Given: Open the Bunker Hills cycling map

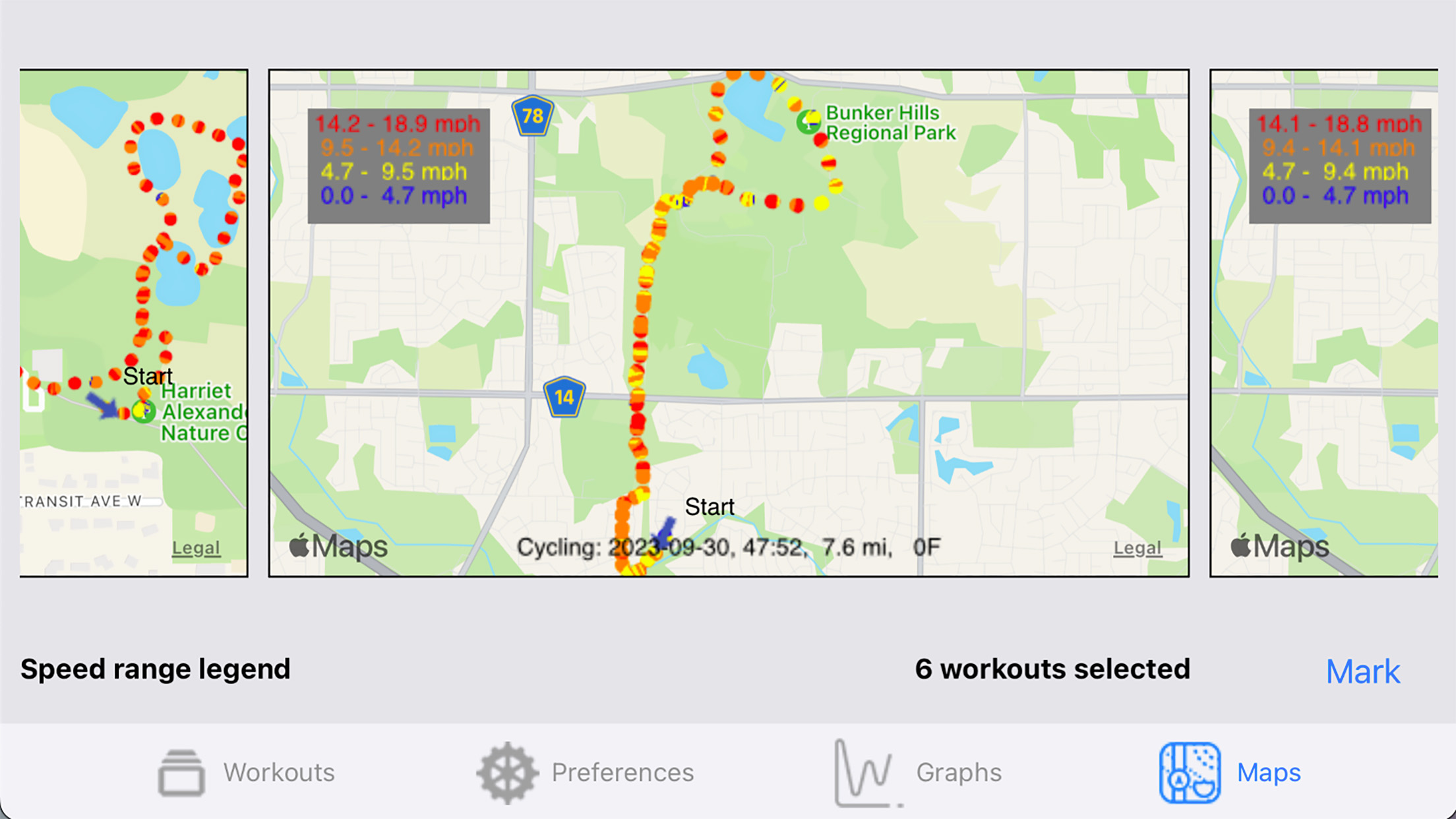Looking at the screenshot, I should (729, 323).
